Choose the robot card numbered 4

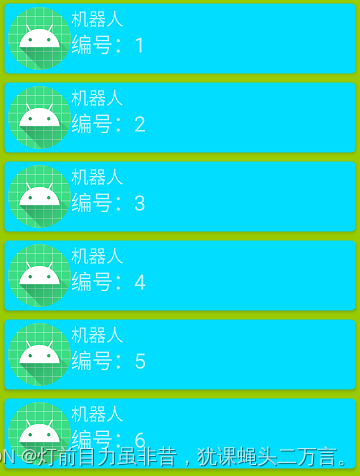tap(180, 275)
